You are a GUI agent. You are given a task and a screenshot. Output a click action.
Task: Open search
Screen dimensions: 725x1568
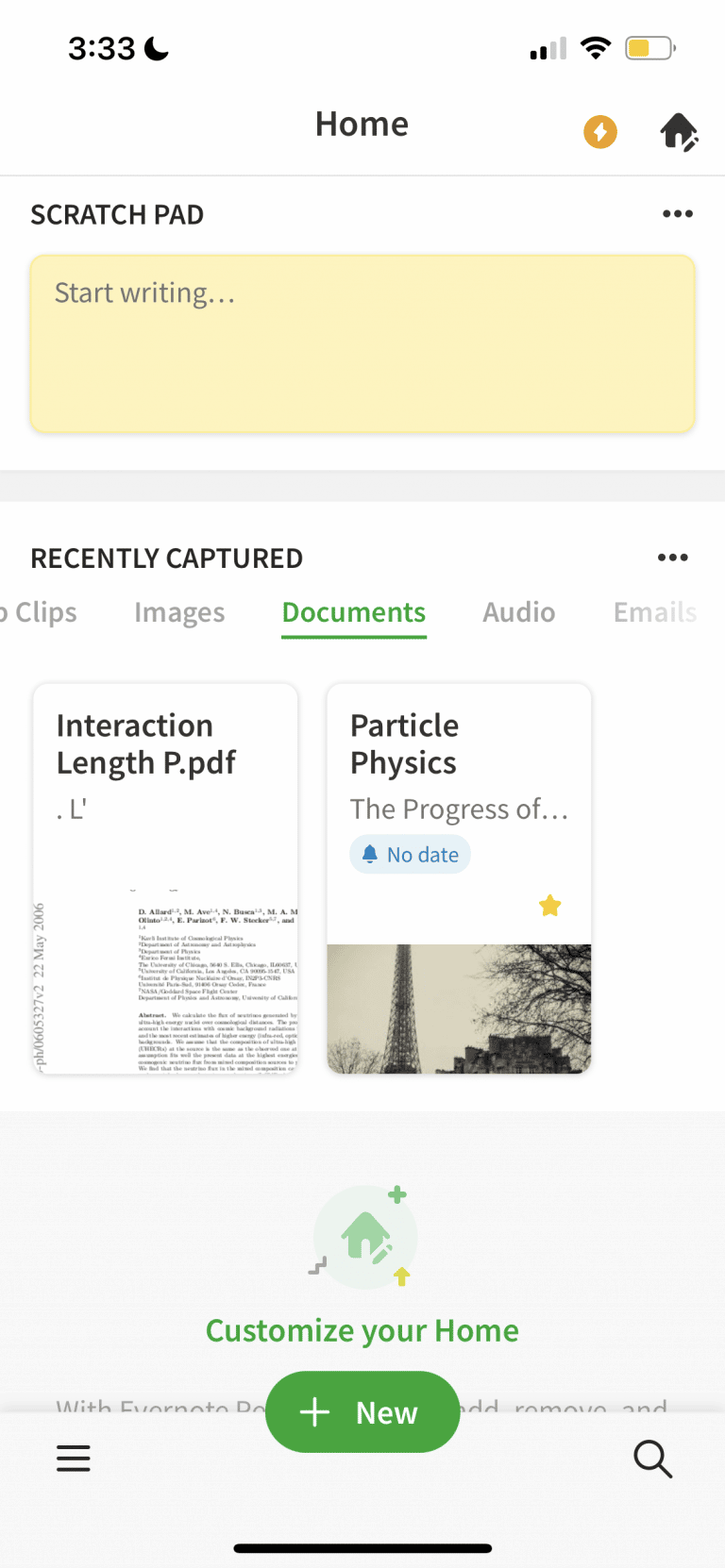(652, 1459)
